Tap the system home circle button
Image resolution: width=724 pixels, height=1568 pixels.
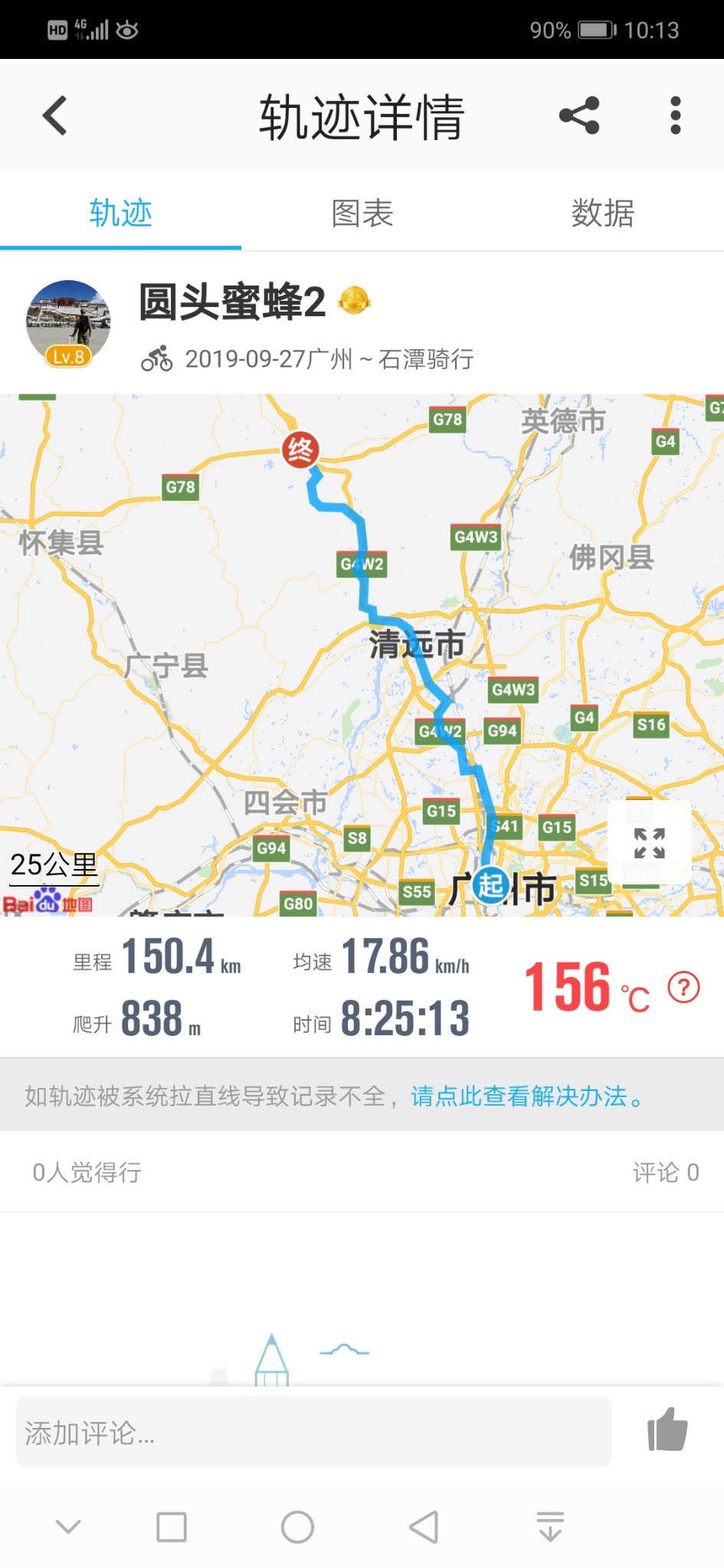tap(297, 1527)
